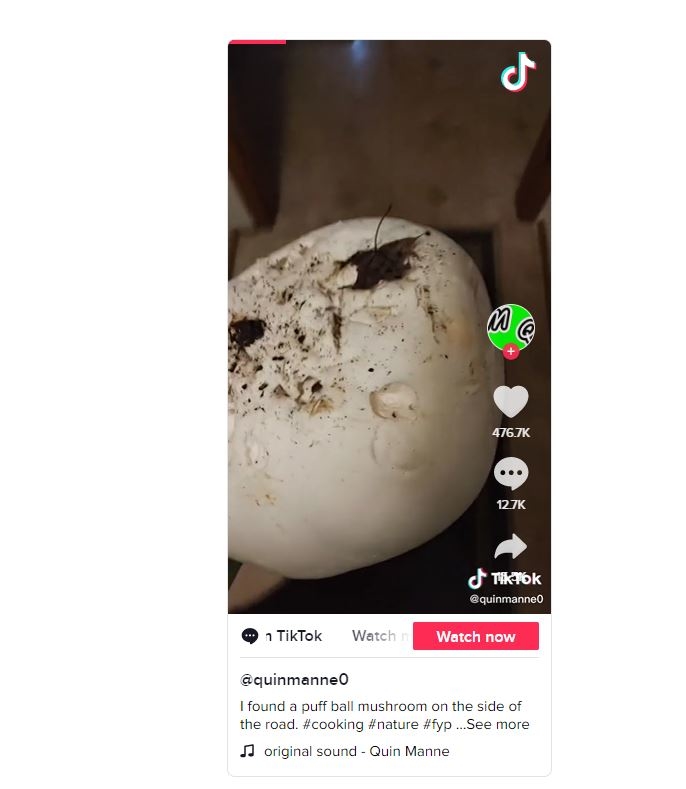Open comments on the video
Image resolution: width=686 pixels, height=789 pixels.
[x=511, y=474]
